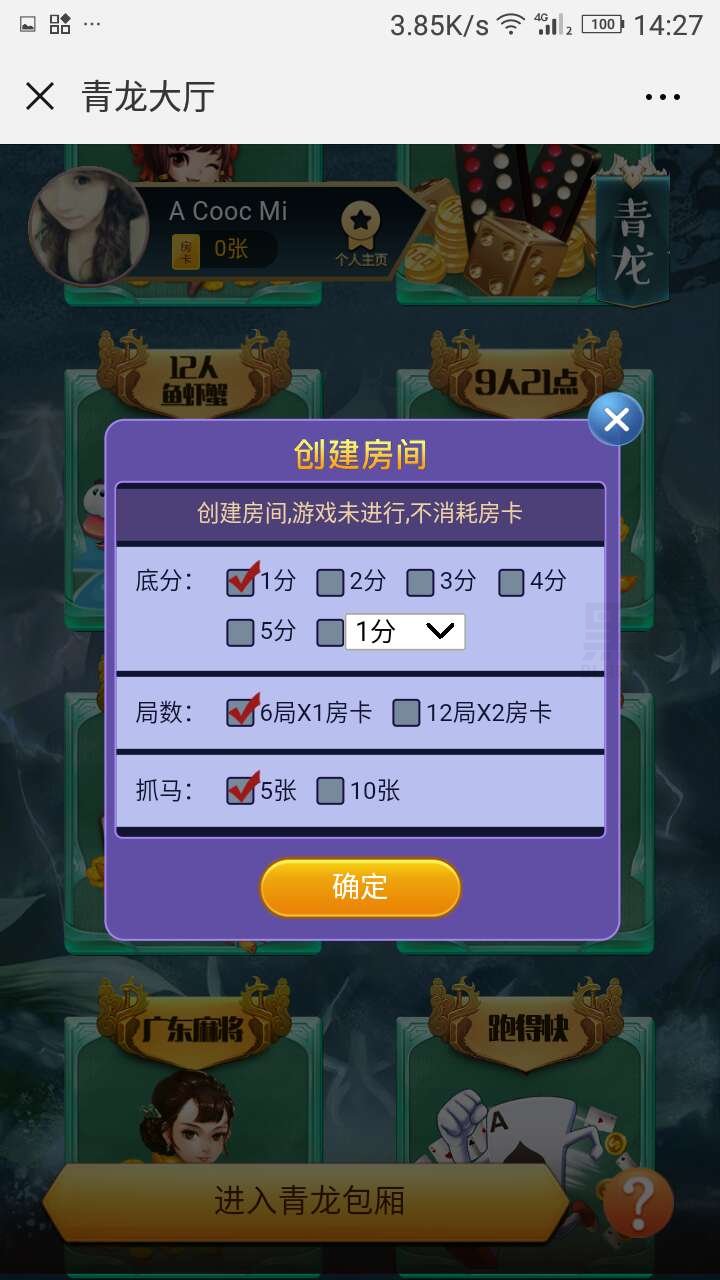Tap 进入青龙包厢 button
This screenshot has height=1280, width=720.
(x=310, y=1201)
